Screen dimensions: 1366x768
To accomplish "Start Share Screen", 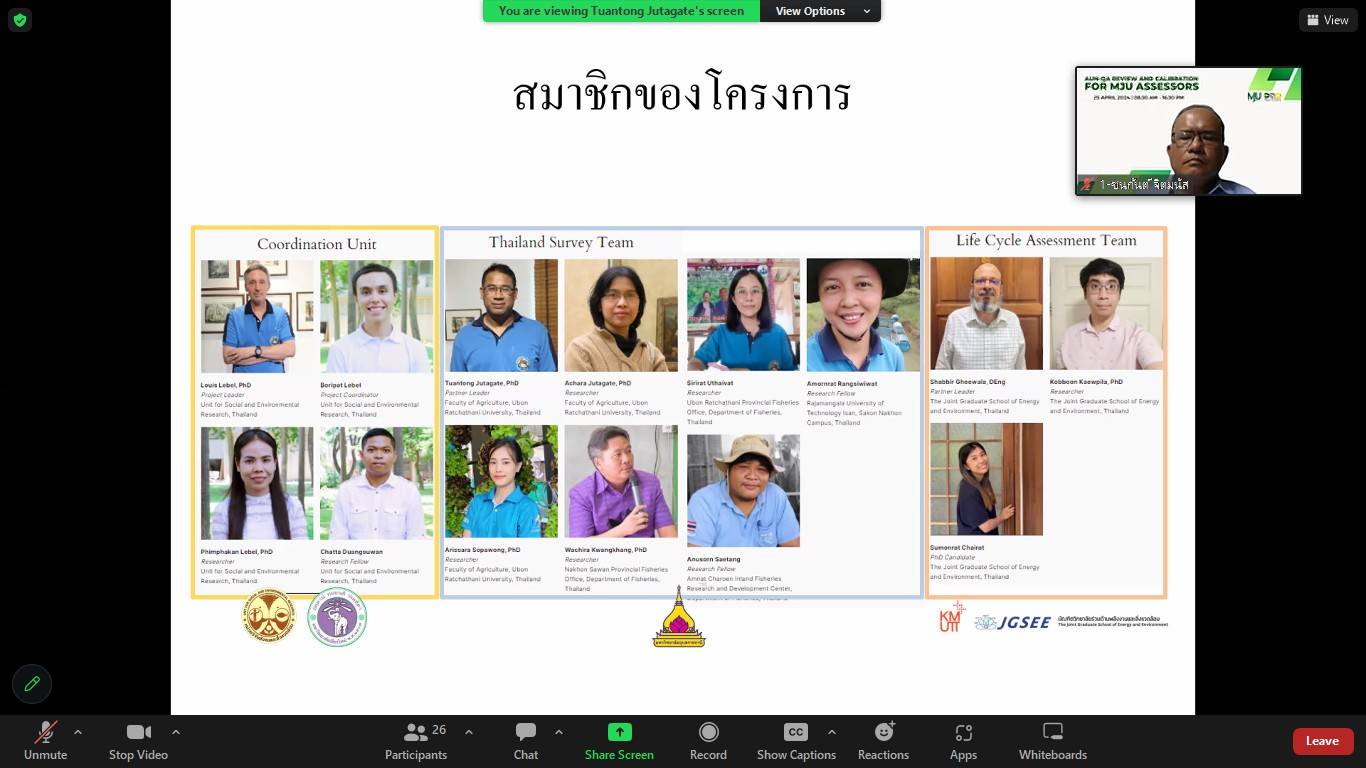I will (619, 740).
